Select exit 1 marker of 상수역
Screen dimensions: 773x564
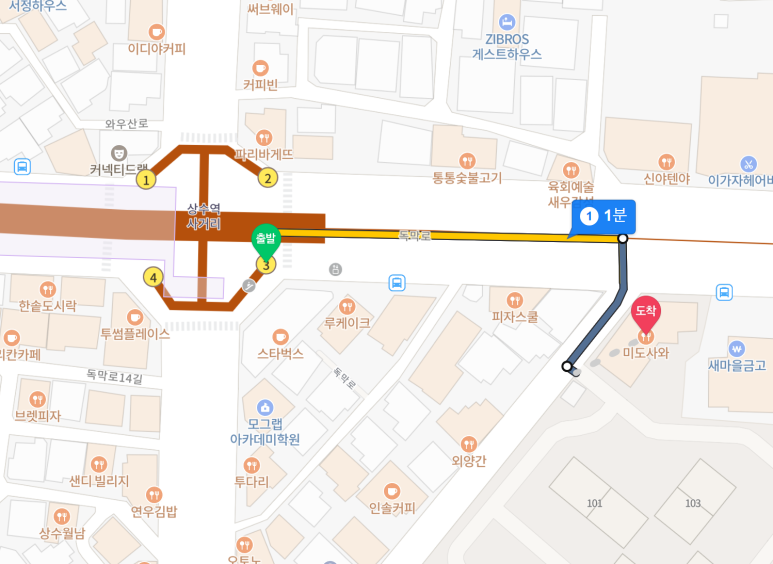[146, 180]
